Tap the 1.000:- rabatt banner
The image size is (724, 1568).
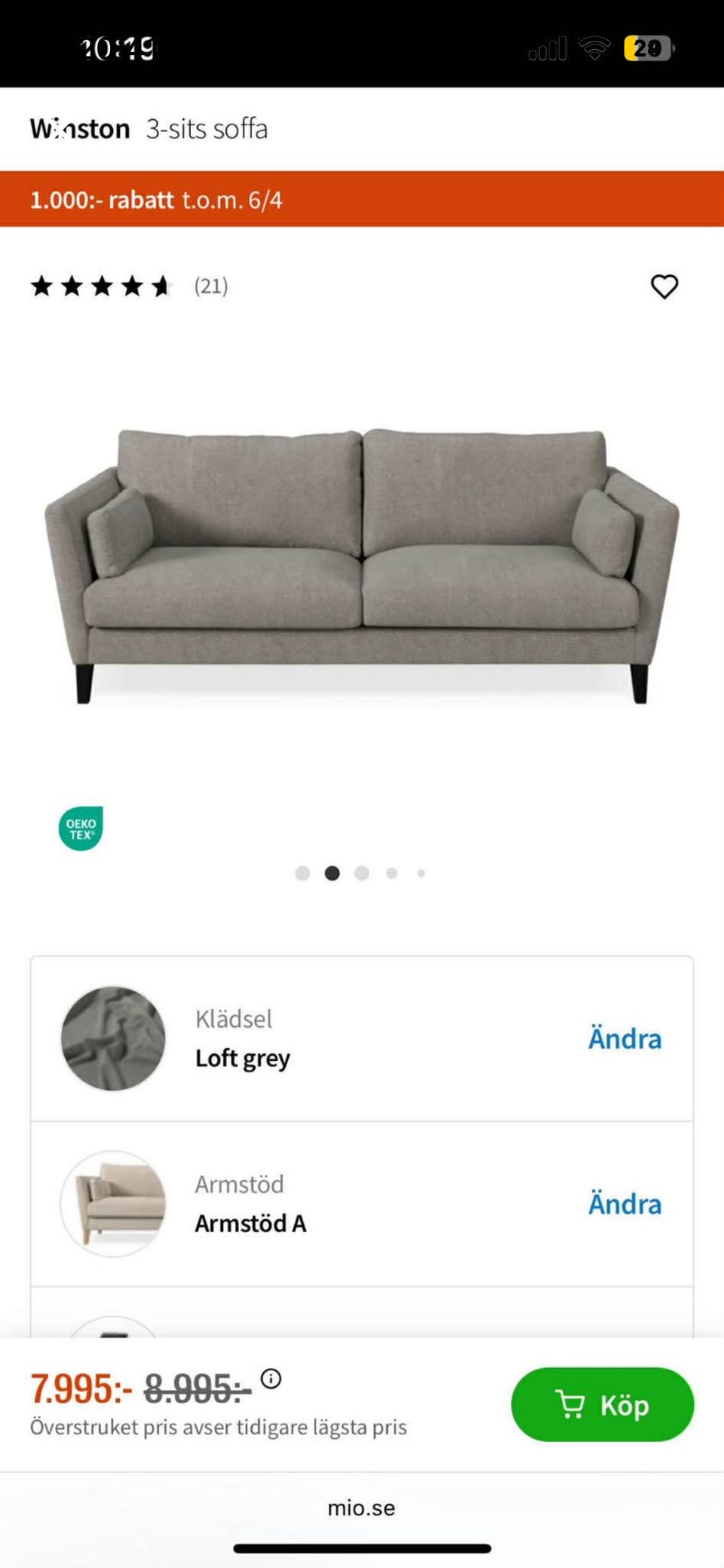coord(361,199)
